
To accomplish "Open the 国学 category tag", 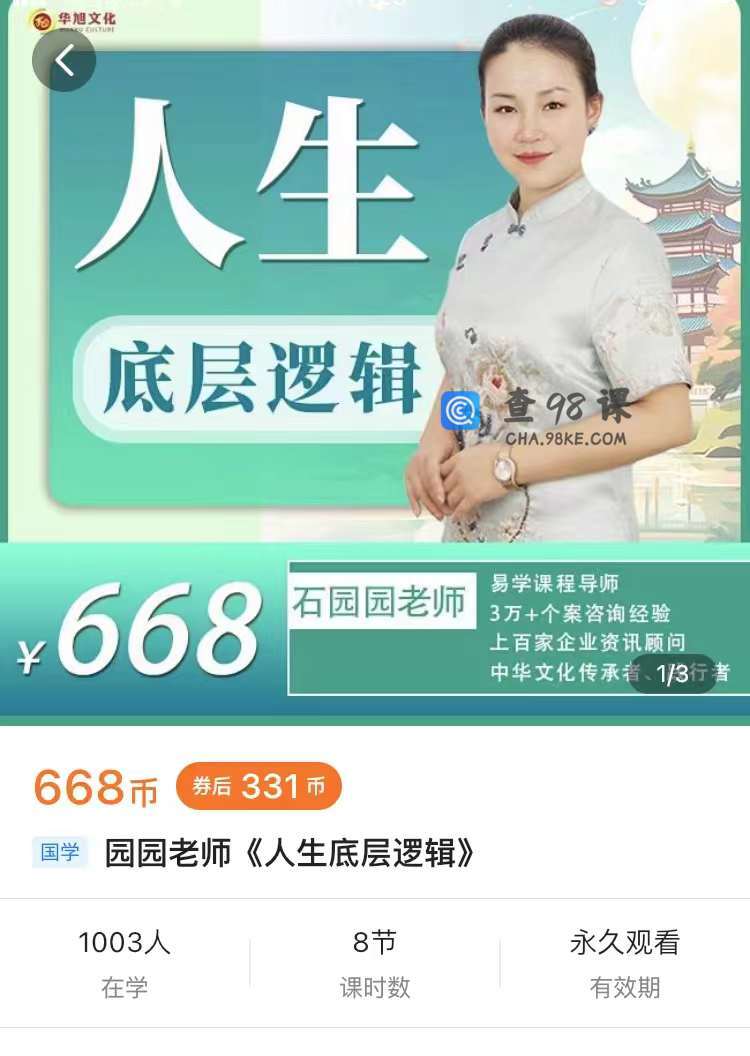I will pos(59,852).
